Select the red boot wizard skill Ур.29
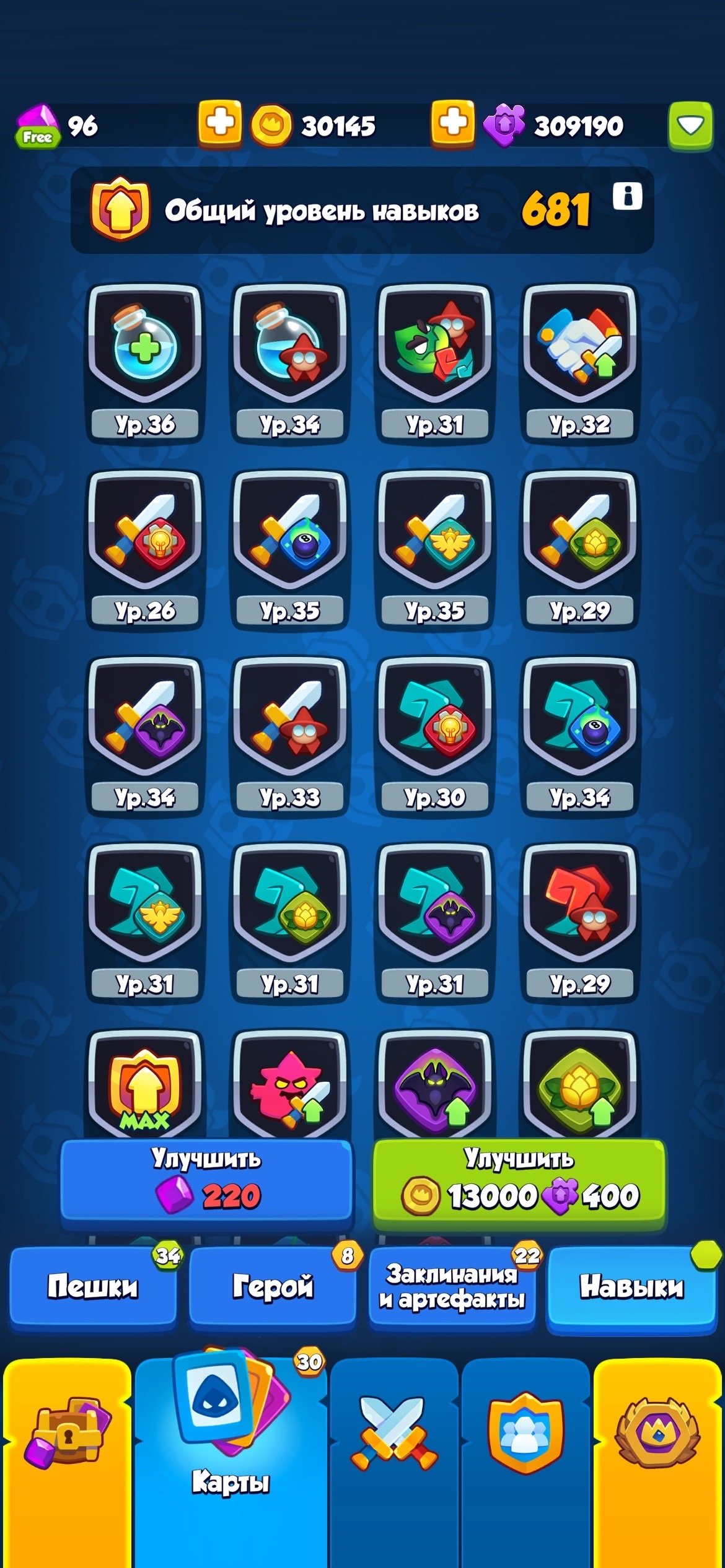The image size is (725, 1568). click(x=580, y=921)
